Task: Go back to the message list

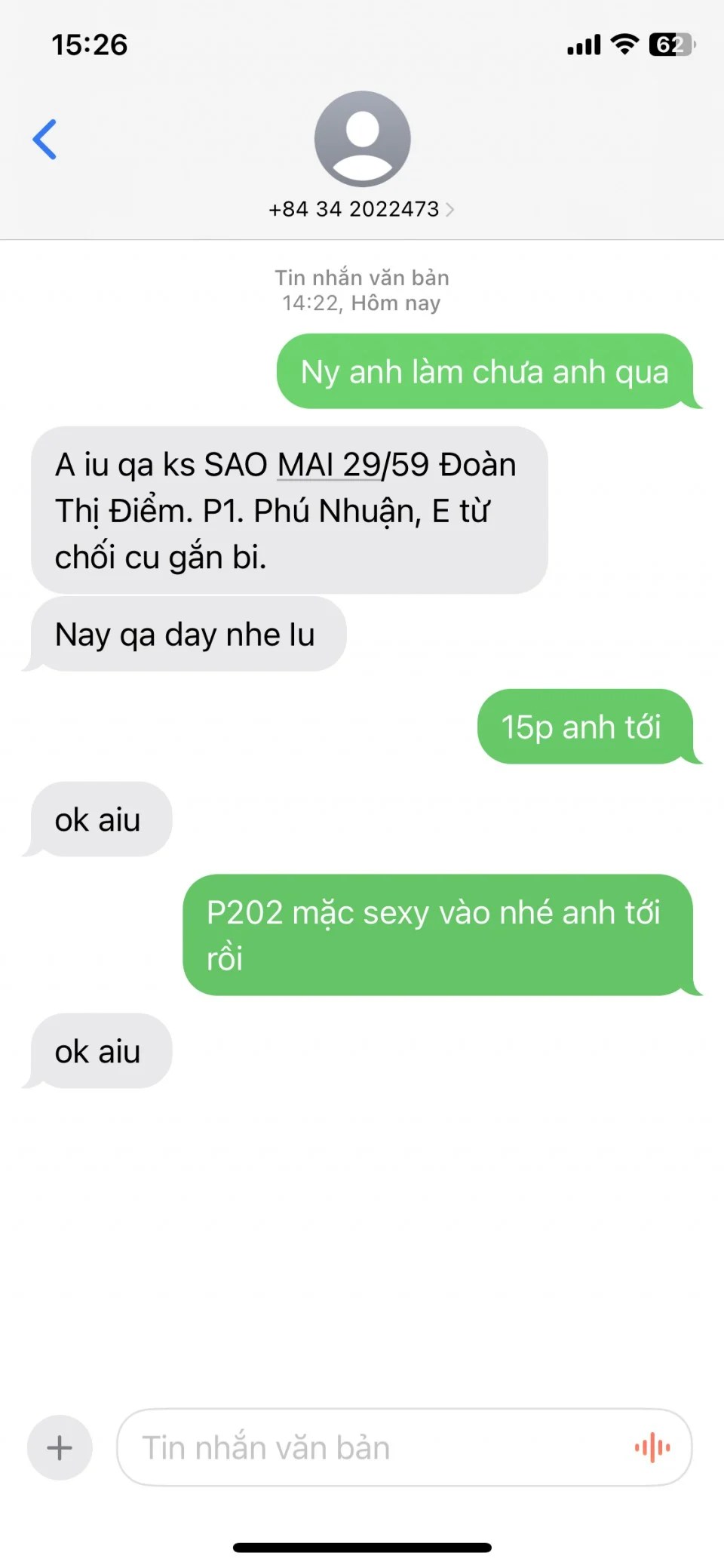Action: click(x=45, y=140)
